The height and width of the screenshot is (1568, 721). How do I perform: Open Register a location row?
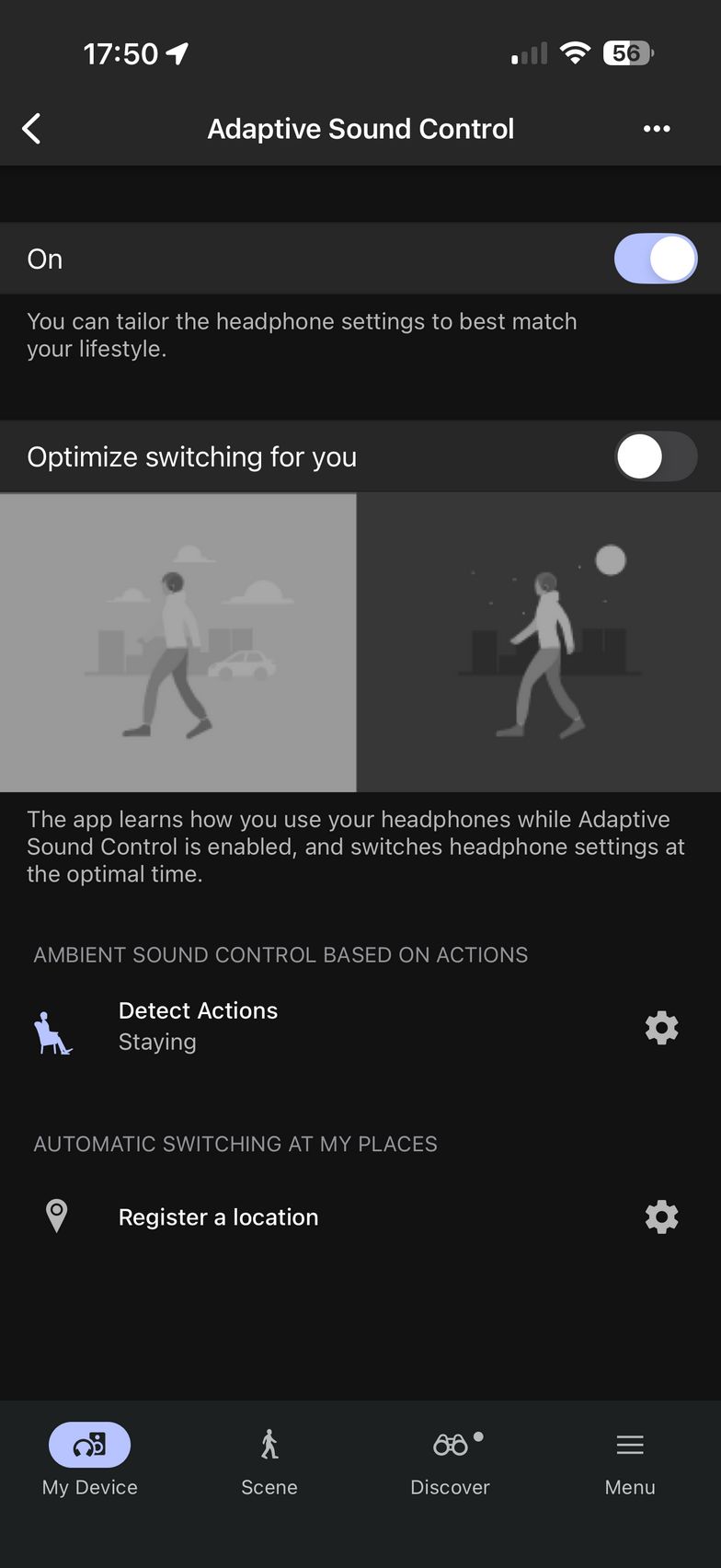click(x=219, y=1216)
